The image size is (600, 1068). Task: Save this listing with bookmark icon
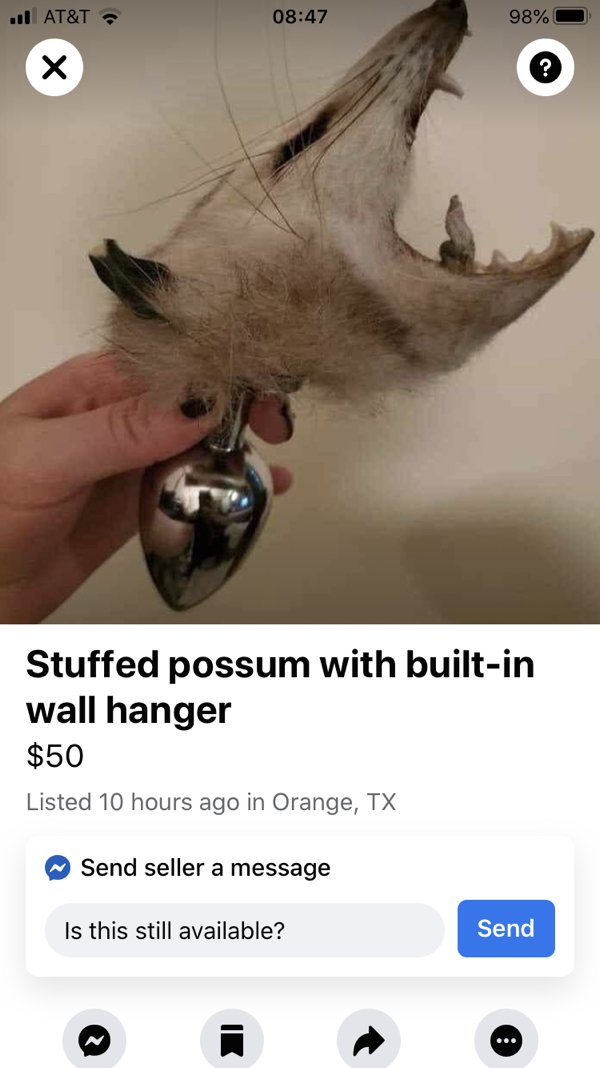tap(232, 1041)
